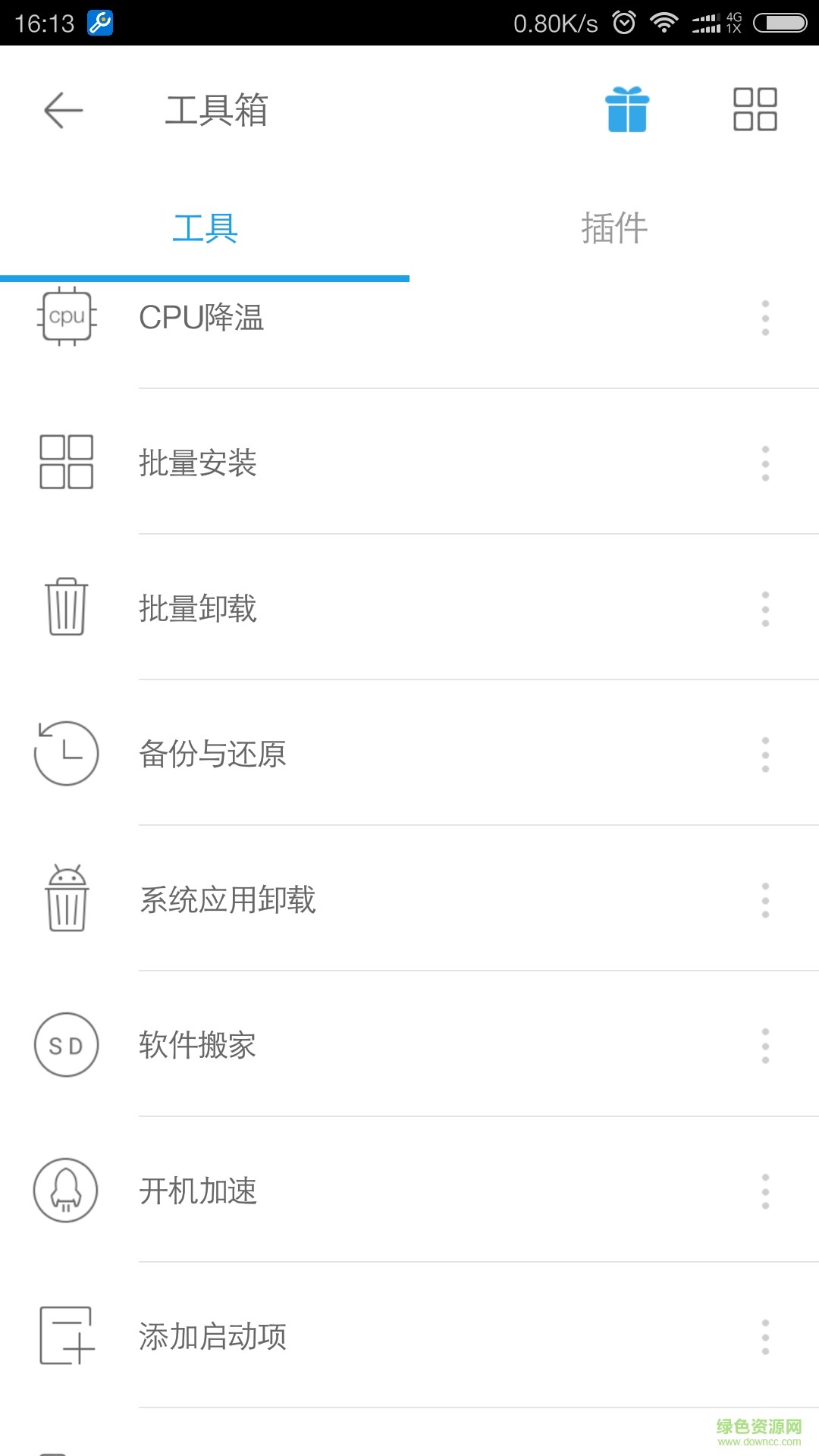819x1456 pixels.
Task: Select the CPU降温 (CPU cooling) tool icon
Action: (66, 318)
